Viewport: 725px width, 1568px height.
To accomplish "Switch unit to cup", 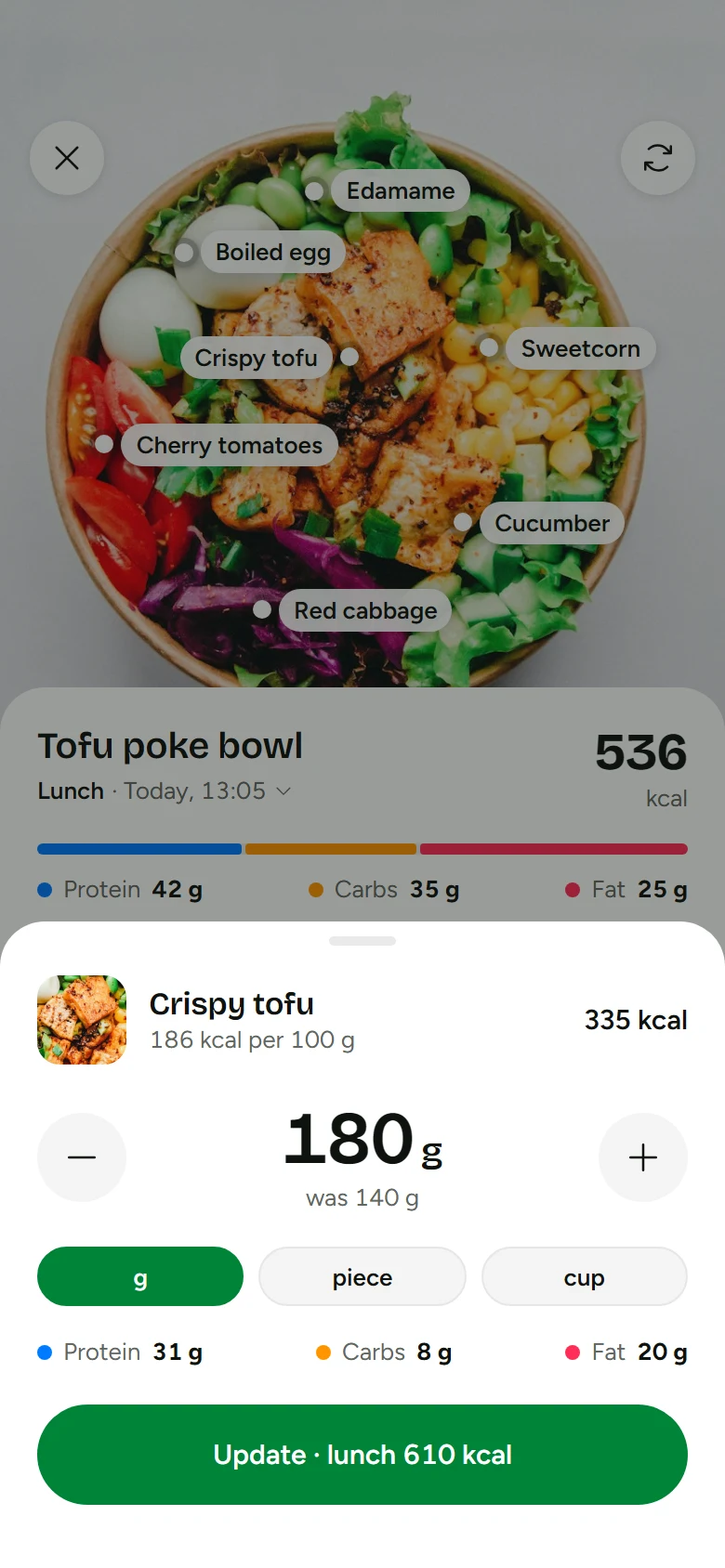I will [x=585, y=1276].
